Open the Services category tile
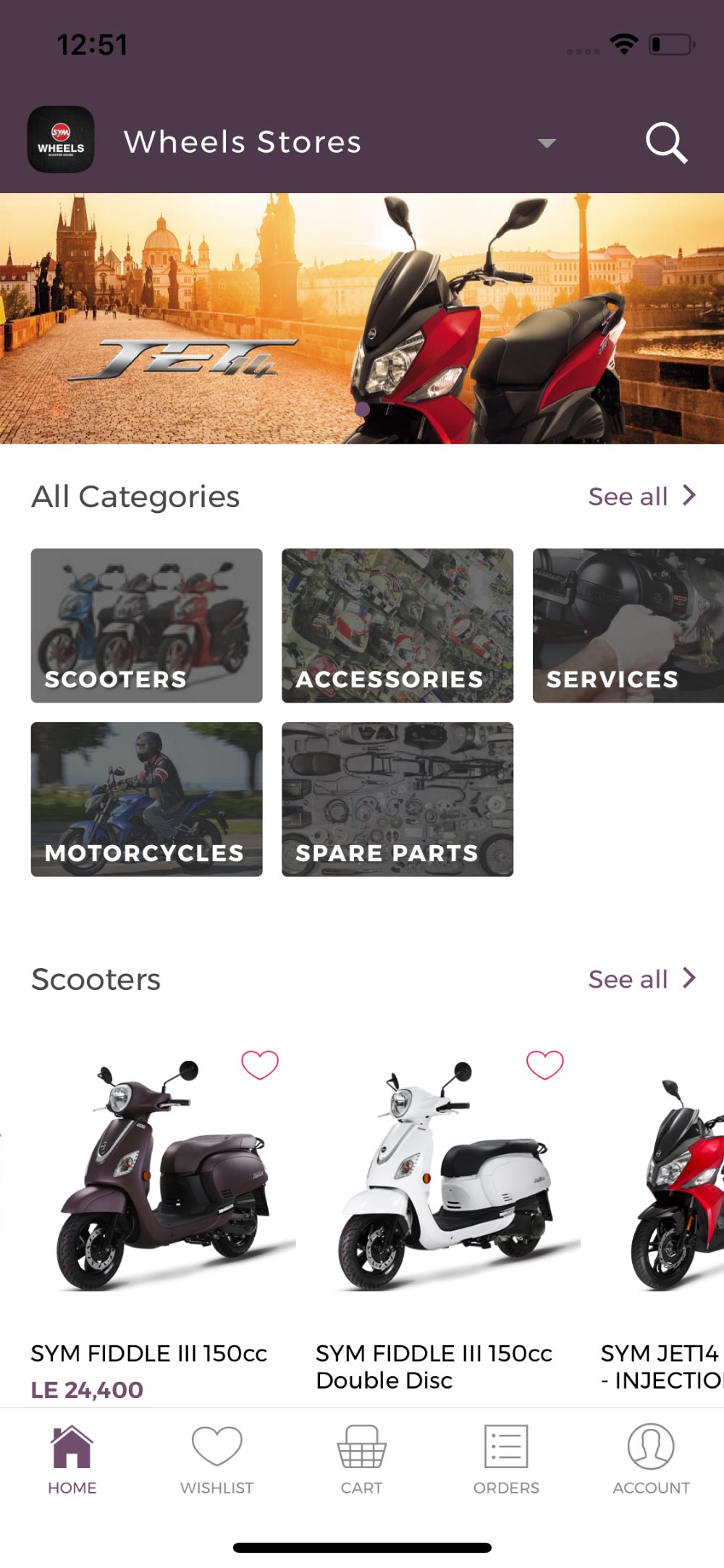 click(x=628, y=625)
